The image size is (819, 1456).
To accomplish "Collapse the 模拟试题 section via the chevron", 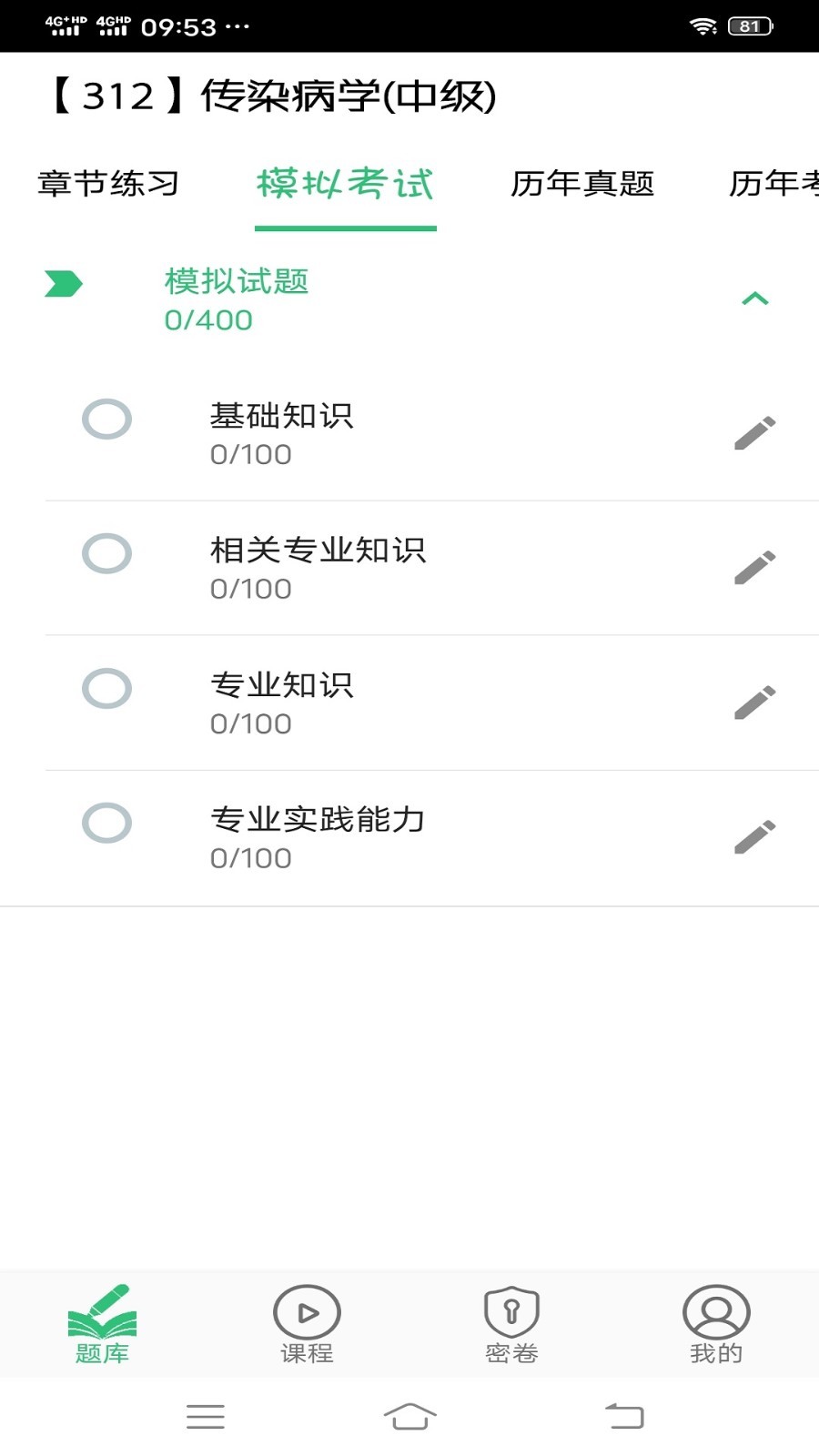I will pyautogui.click(x=754, y=297).
